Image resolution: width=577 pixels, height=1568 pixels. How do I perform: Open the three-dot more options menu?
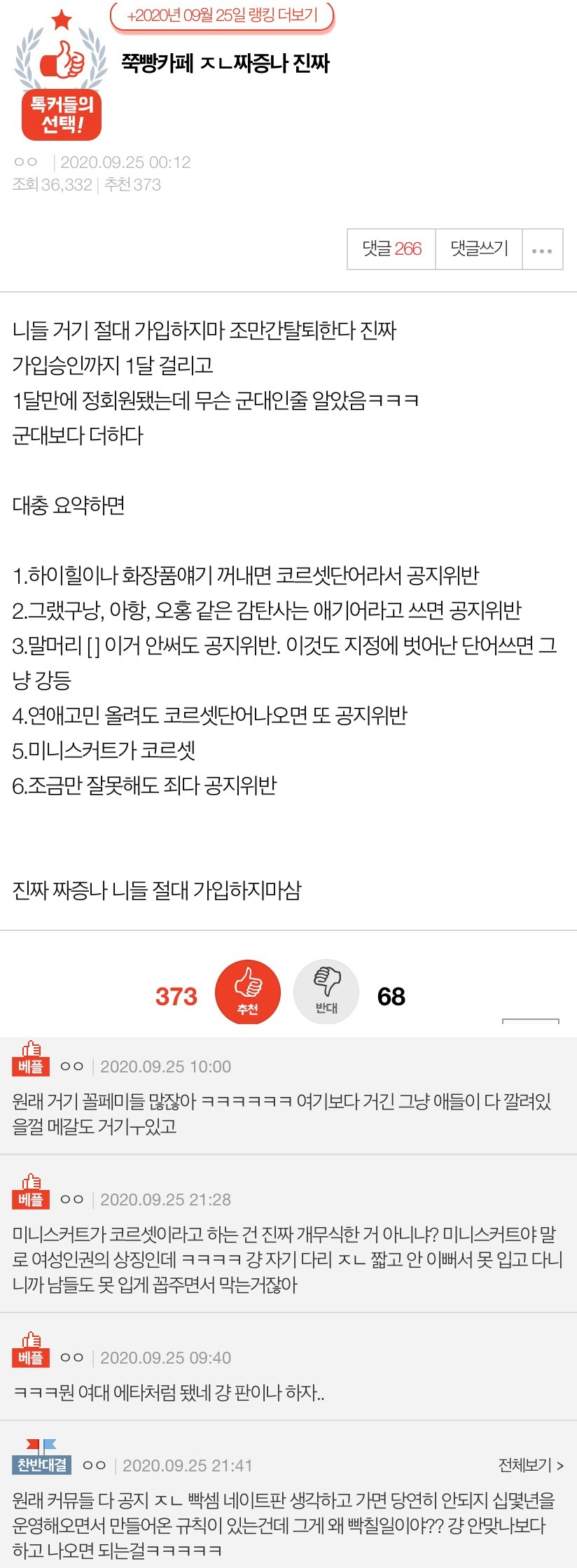coord(542,250)
